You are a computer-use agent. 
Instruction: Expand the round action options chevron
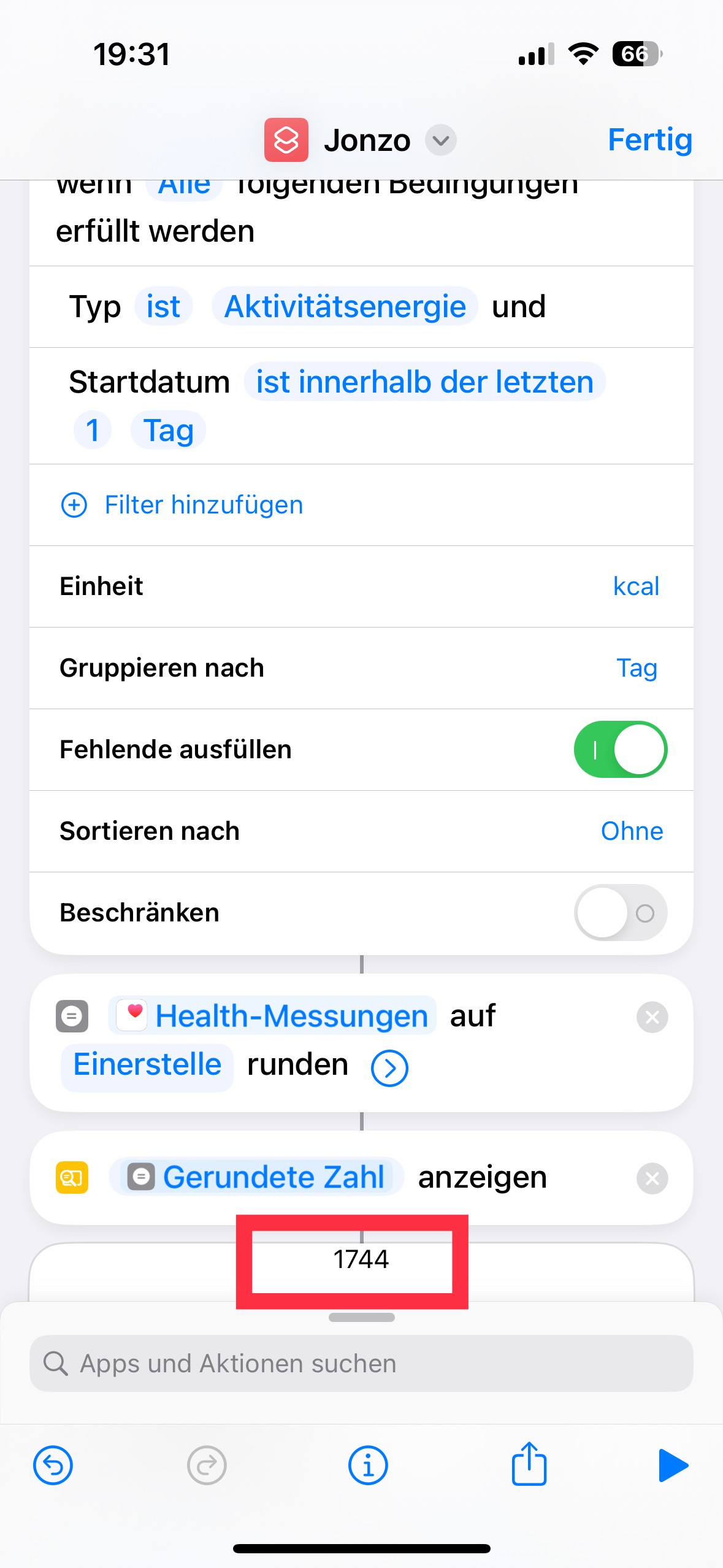click(x=389, y=1068)
